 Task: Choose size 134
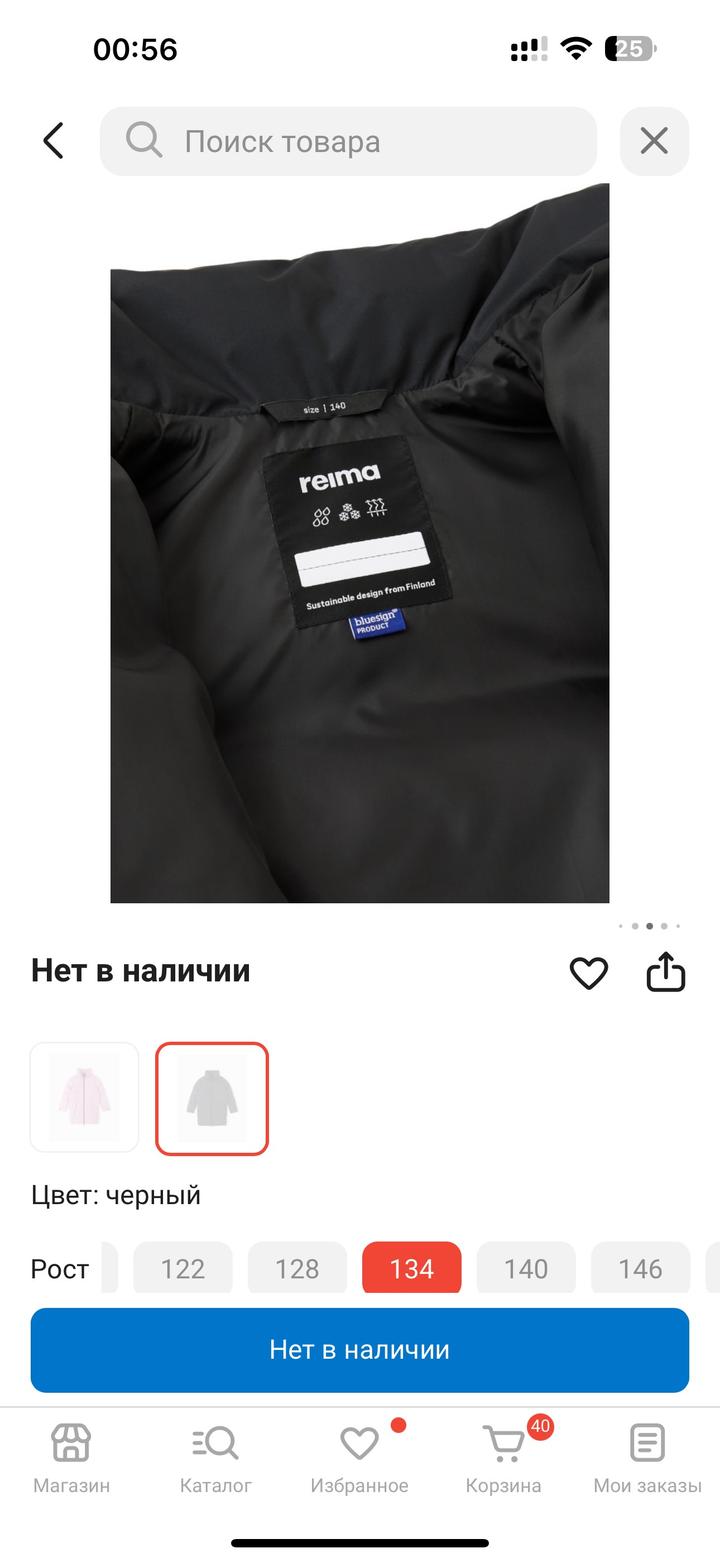click(x=411, y=1268)
